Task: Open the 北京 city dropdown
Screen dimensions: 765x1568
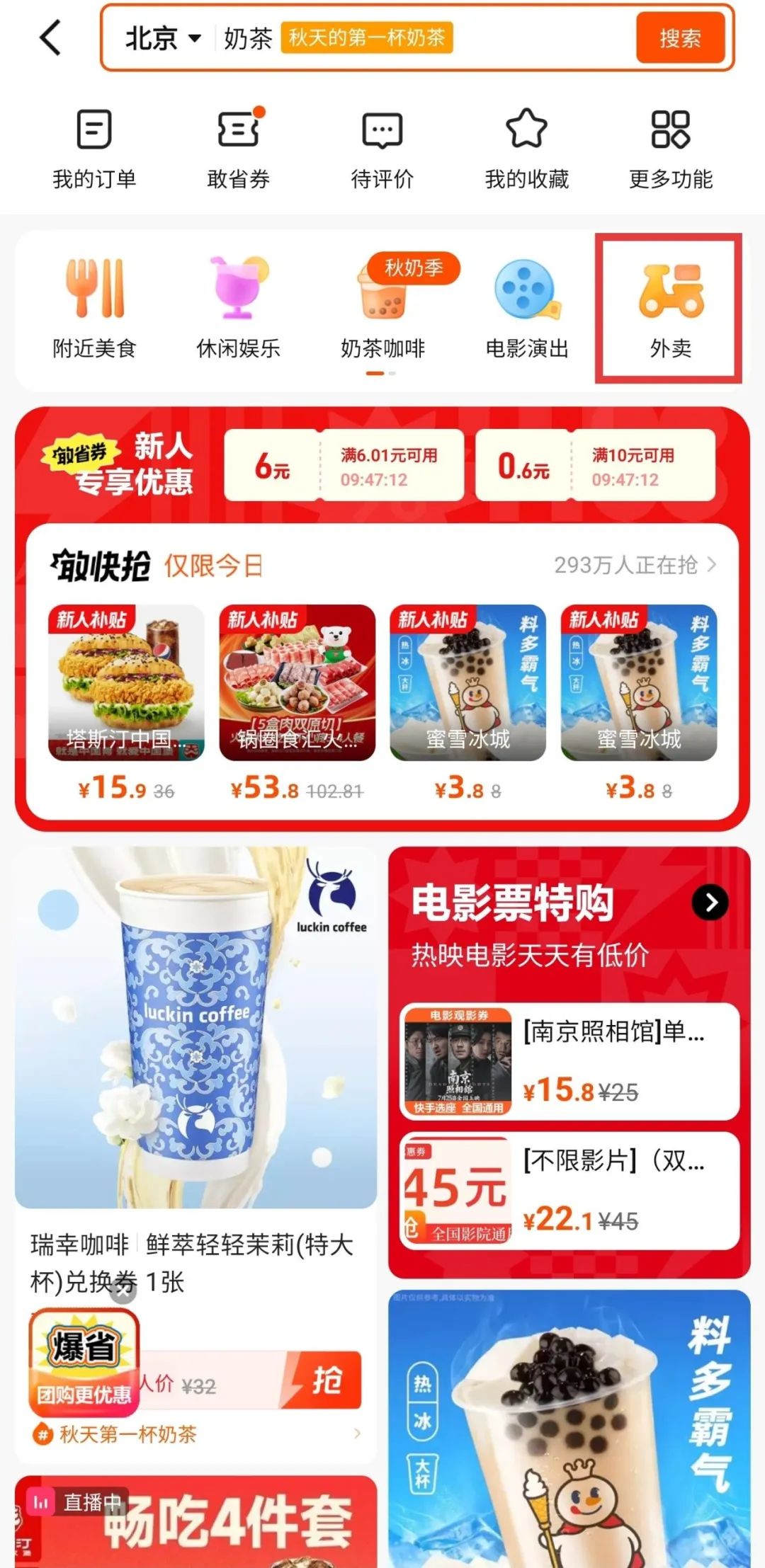Action: [163, 38]
